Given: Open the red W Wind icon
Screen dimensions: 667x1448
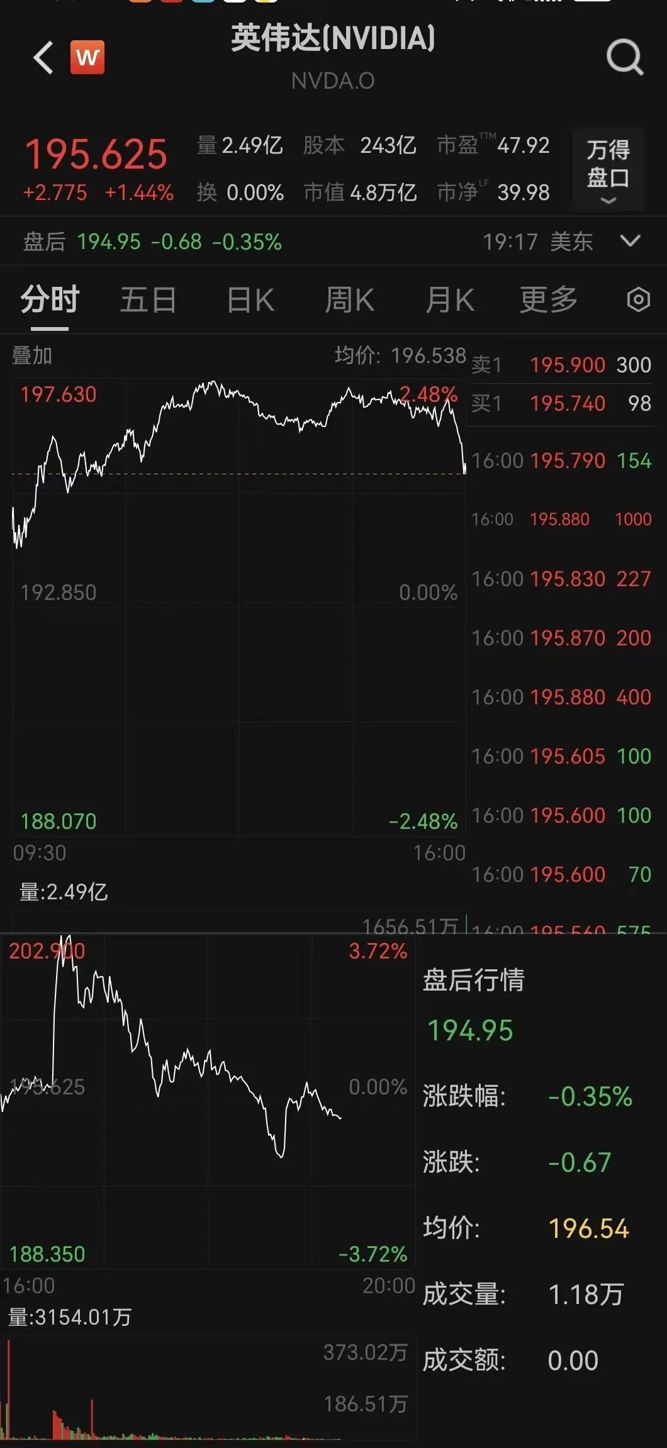Looking at the screenshot, I should 87,58.
